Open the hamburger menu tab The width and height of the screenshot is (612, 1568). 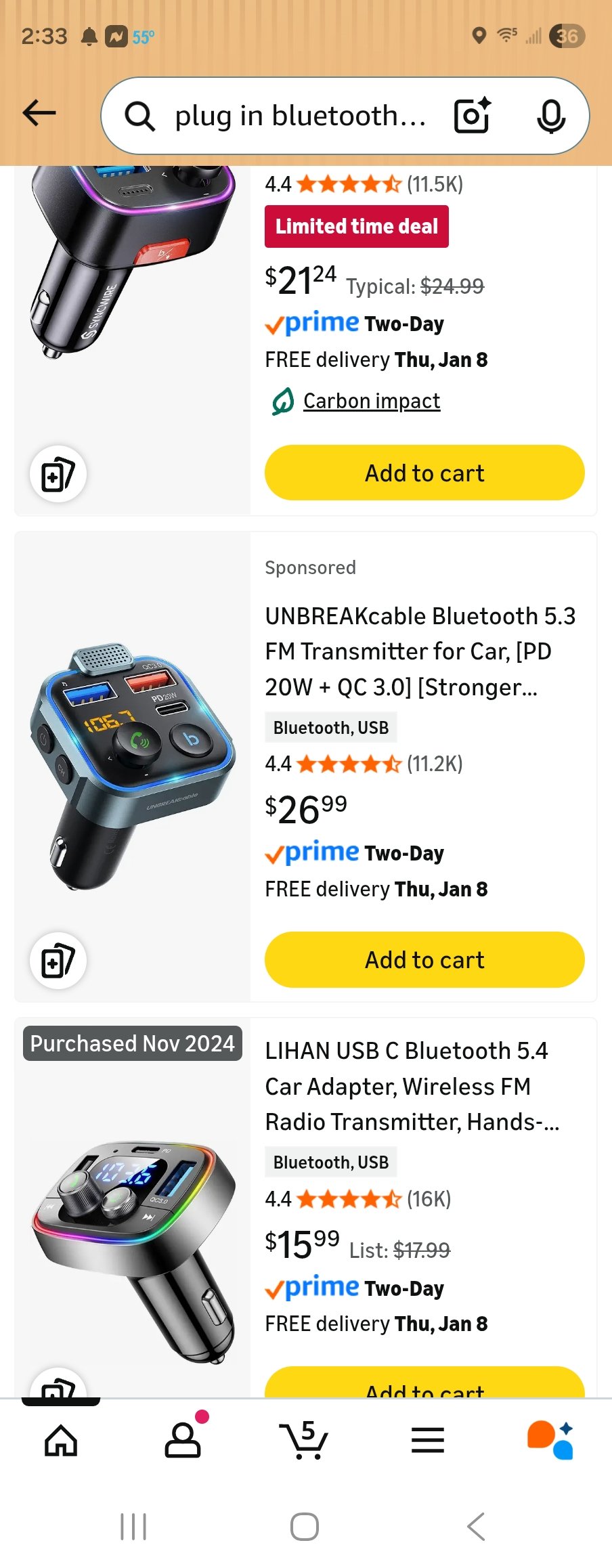click(x=428, y=1439)
